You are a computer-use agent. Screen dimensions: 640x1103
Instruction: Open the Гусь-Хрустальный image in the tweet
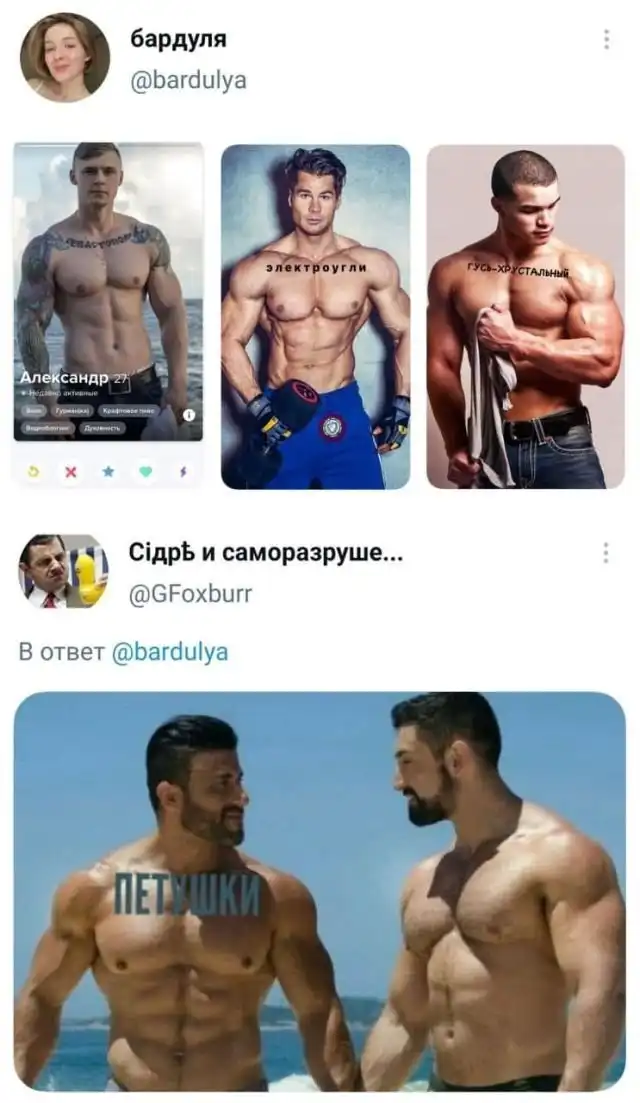point(525,316)
